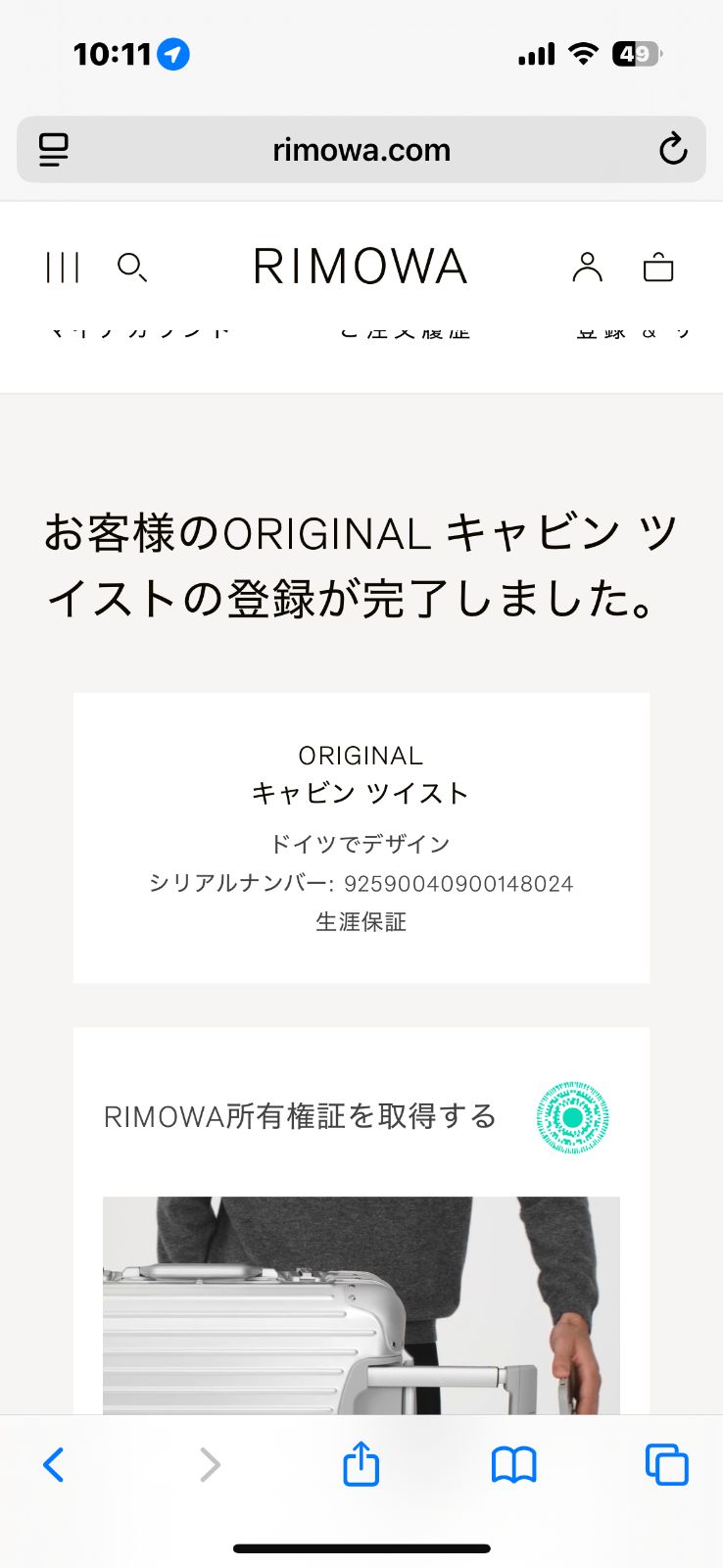
Task: Go to the RIMOWA logo homepage
Action: 361,267
